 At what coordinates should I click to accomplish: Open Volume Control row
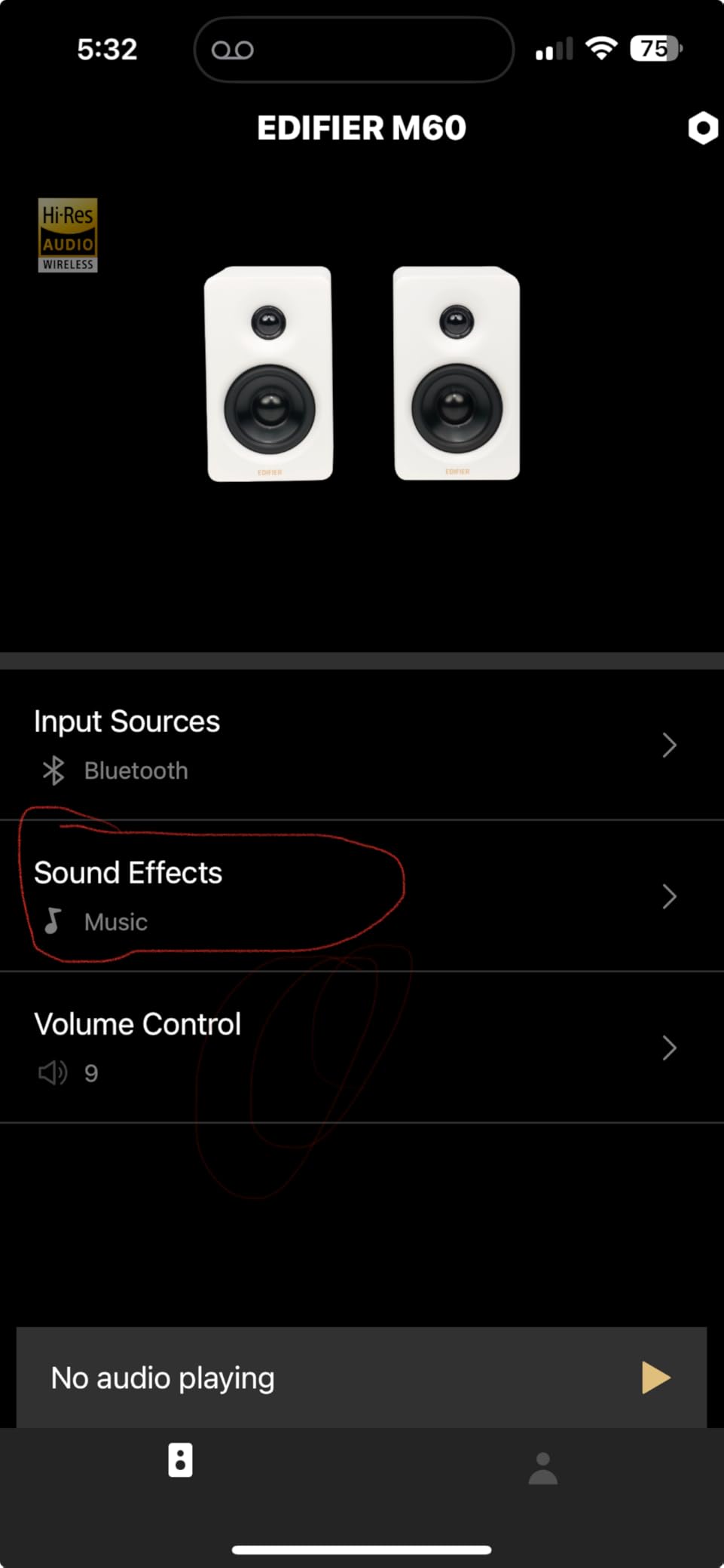362,1048
